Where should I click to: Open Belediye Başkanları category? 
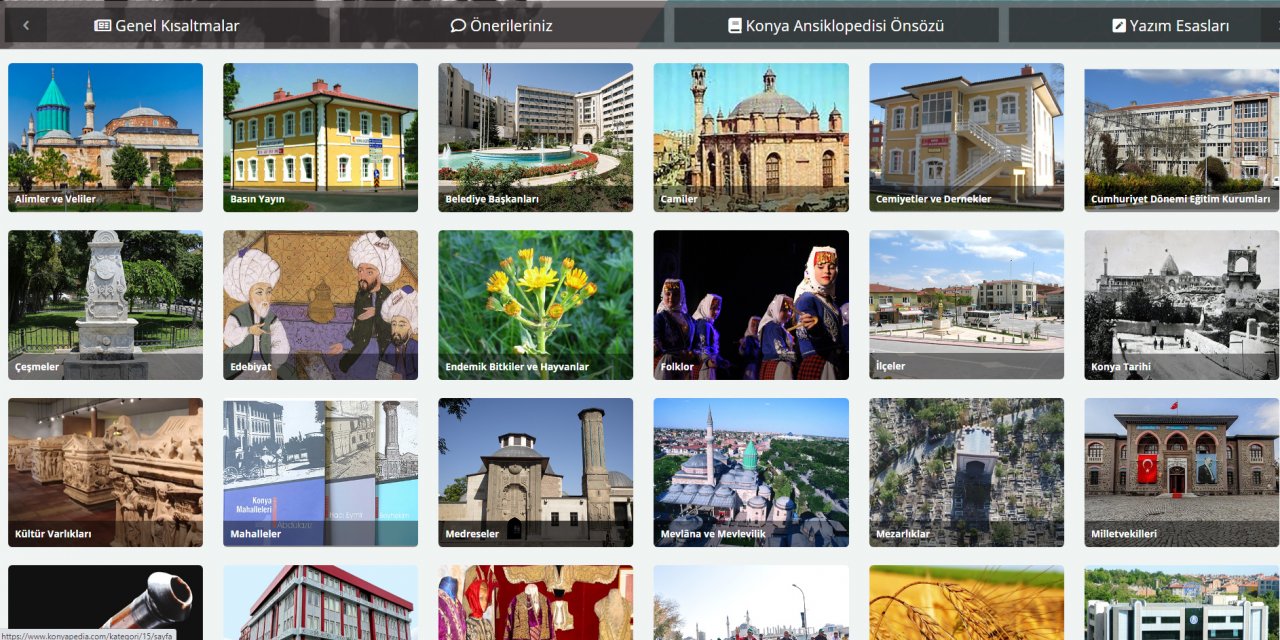[x=535, y=137]
